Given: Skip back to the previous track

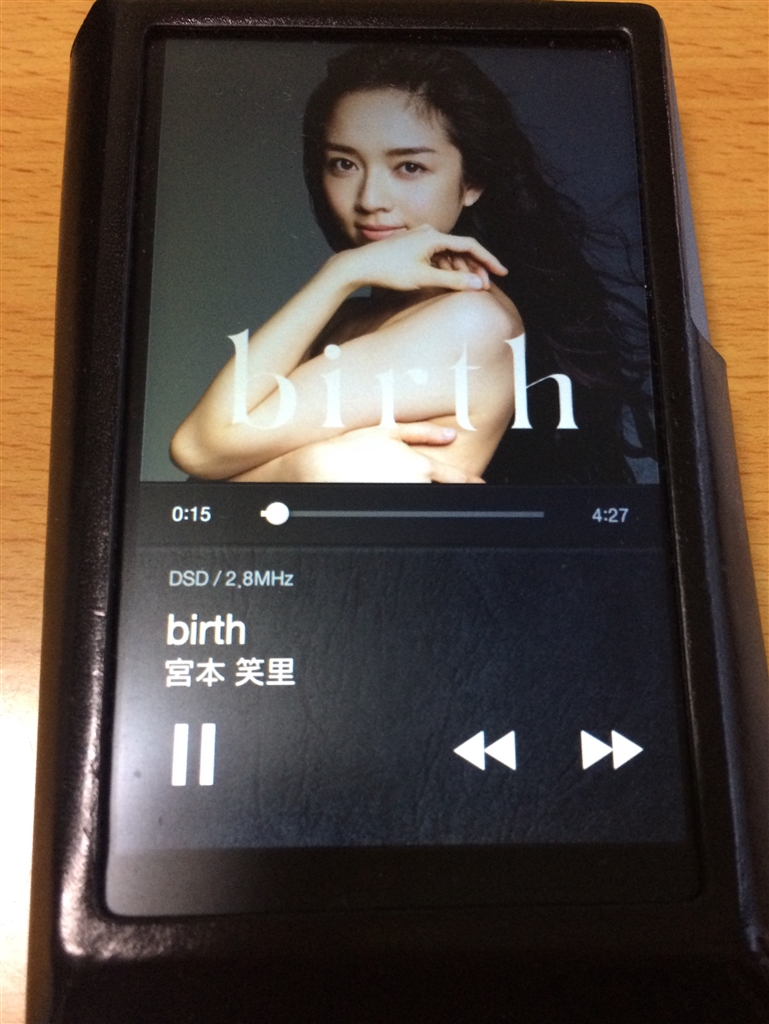Looking at the screenshot, I should pos(485,750).
